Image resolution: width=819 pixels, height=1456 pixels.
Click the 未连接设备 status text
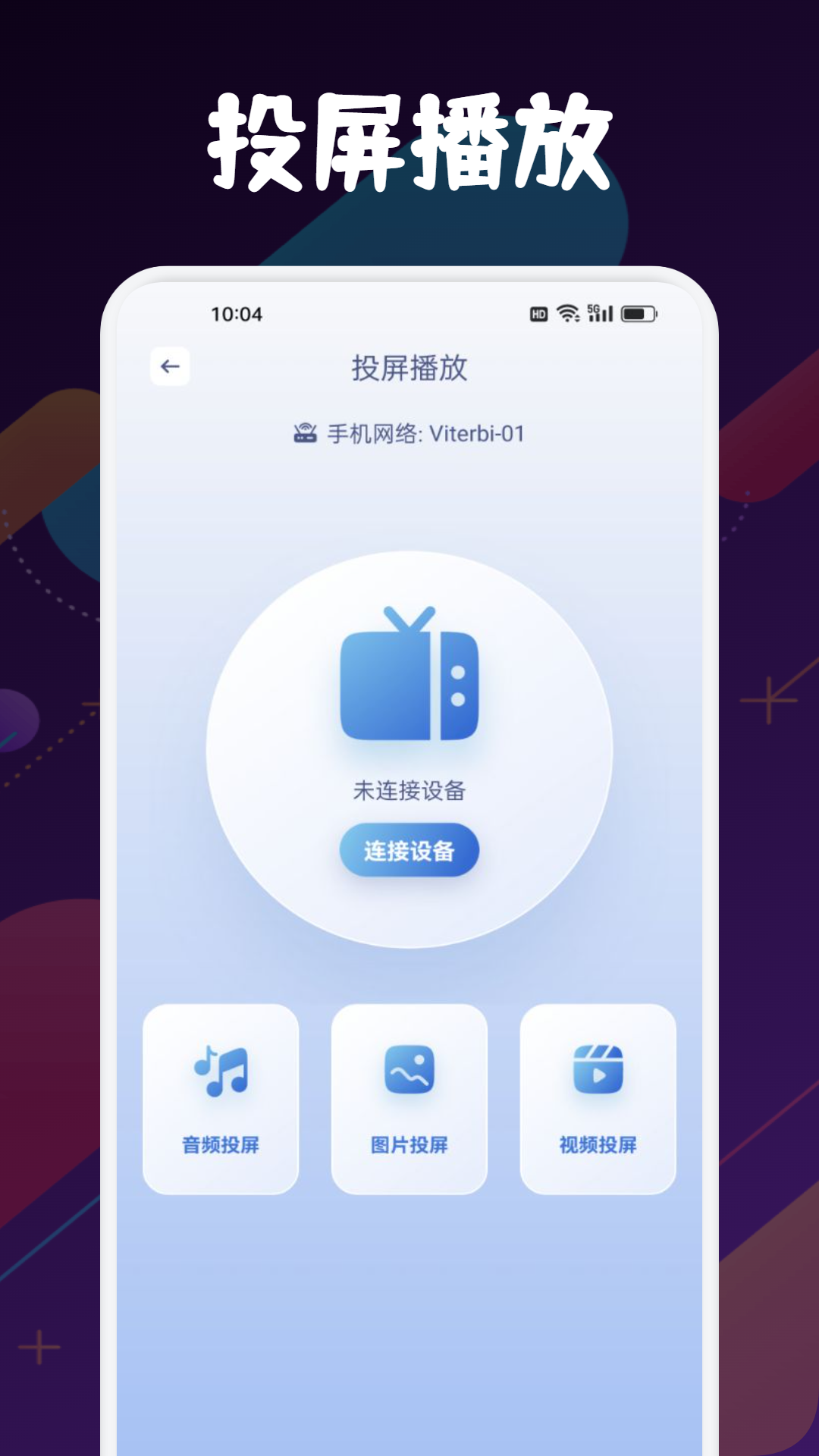click(409, 790)
